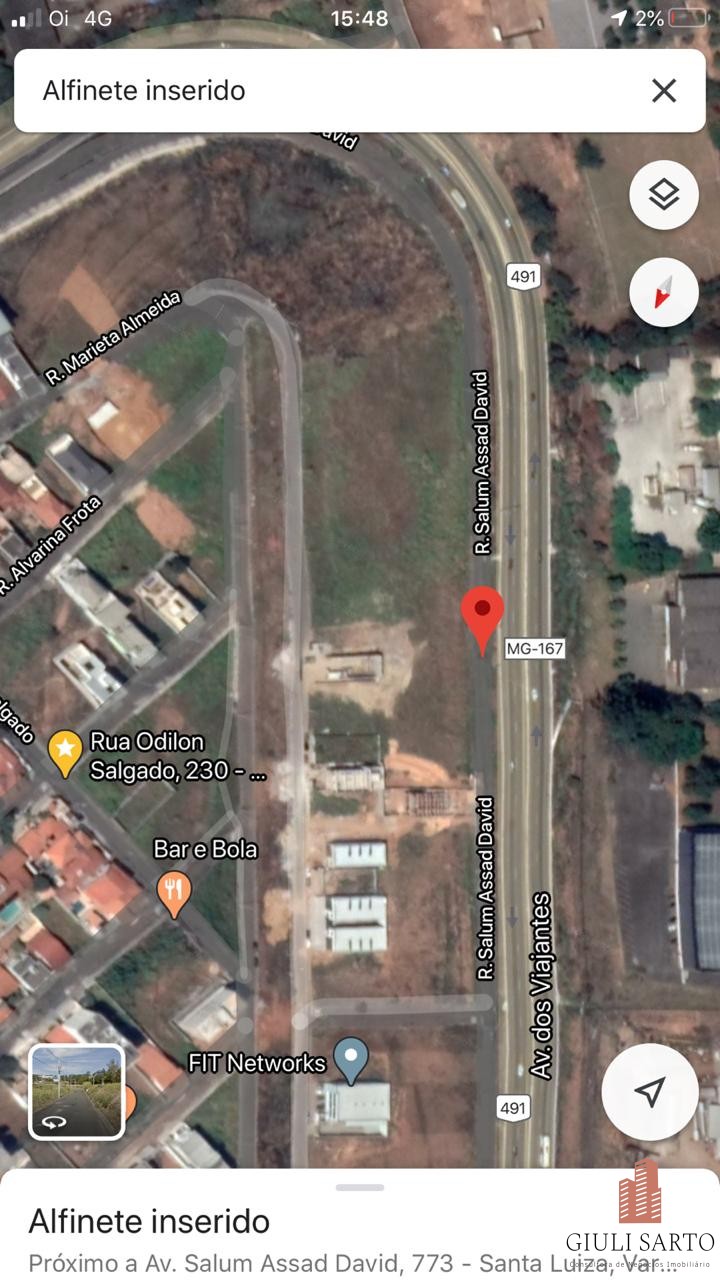The height and width of the screenshot is (1280, 720).
Task: Select the saved Rua Odilon Salgado, 230 place
Action: click(x=66, y=751)
